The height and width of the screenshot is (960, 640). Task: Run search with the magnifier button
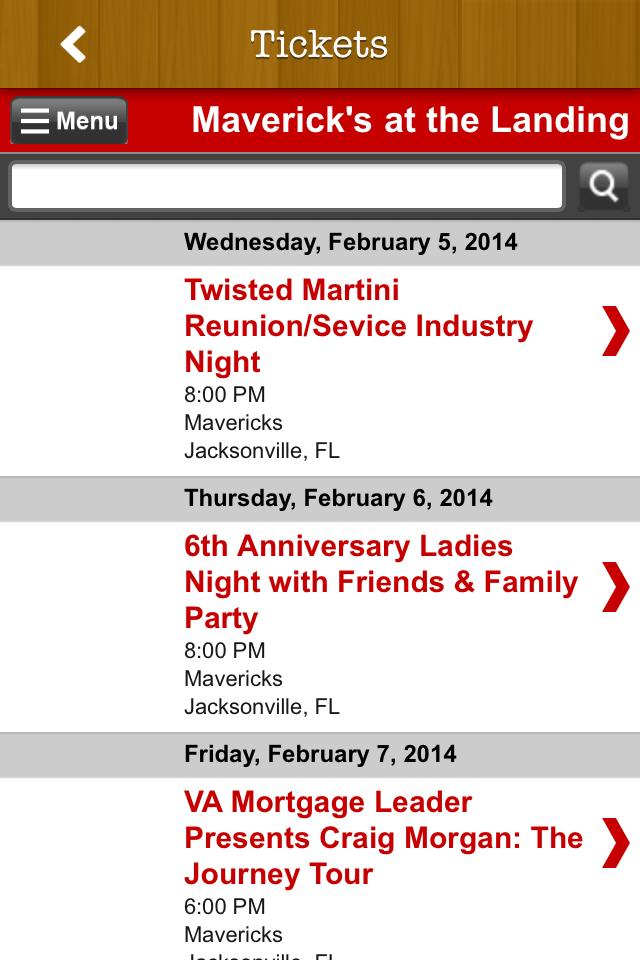pos(603,186)
